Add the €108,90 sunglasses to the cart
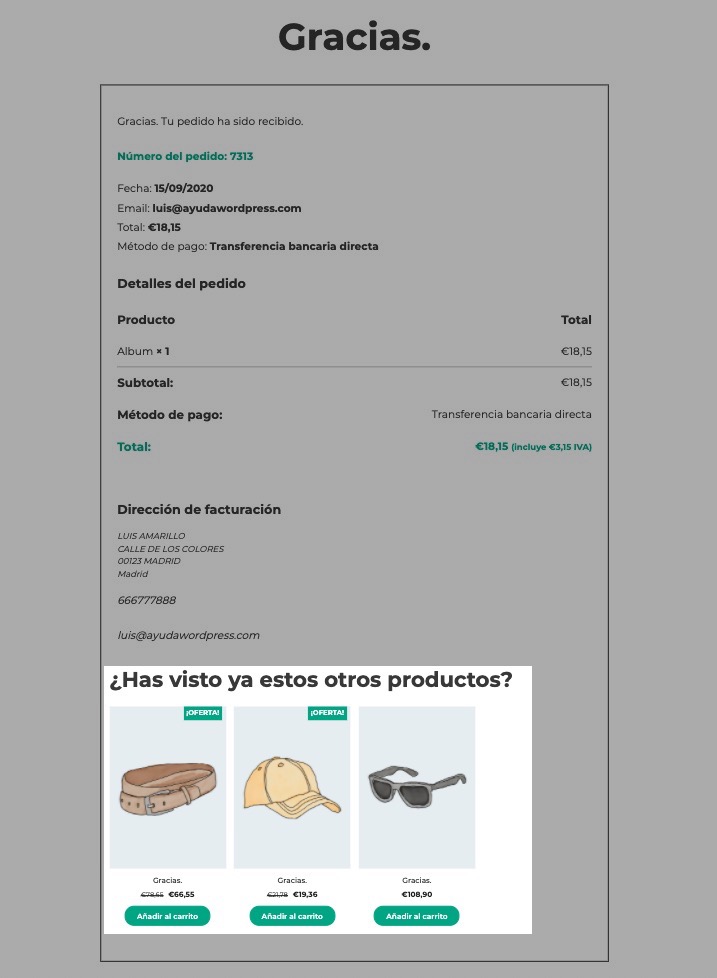This screenshot has width=717, height=978. (x=416, y=916)
